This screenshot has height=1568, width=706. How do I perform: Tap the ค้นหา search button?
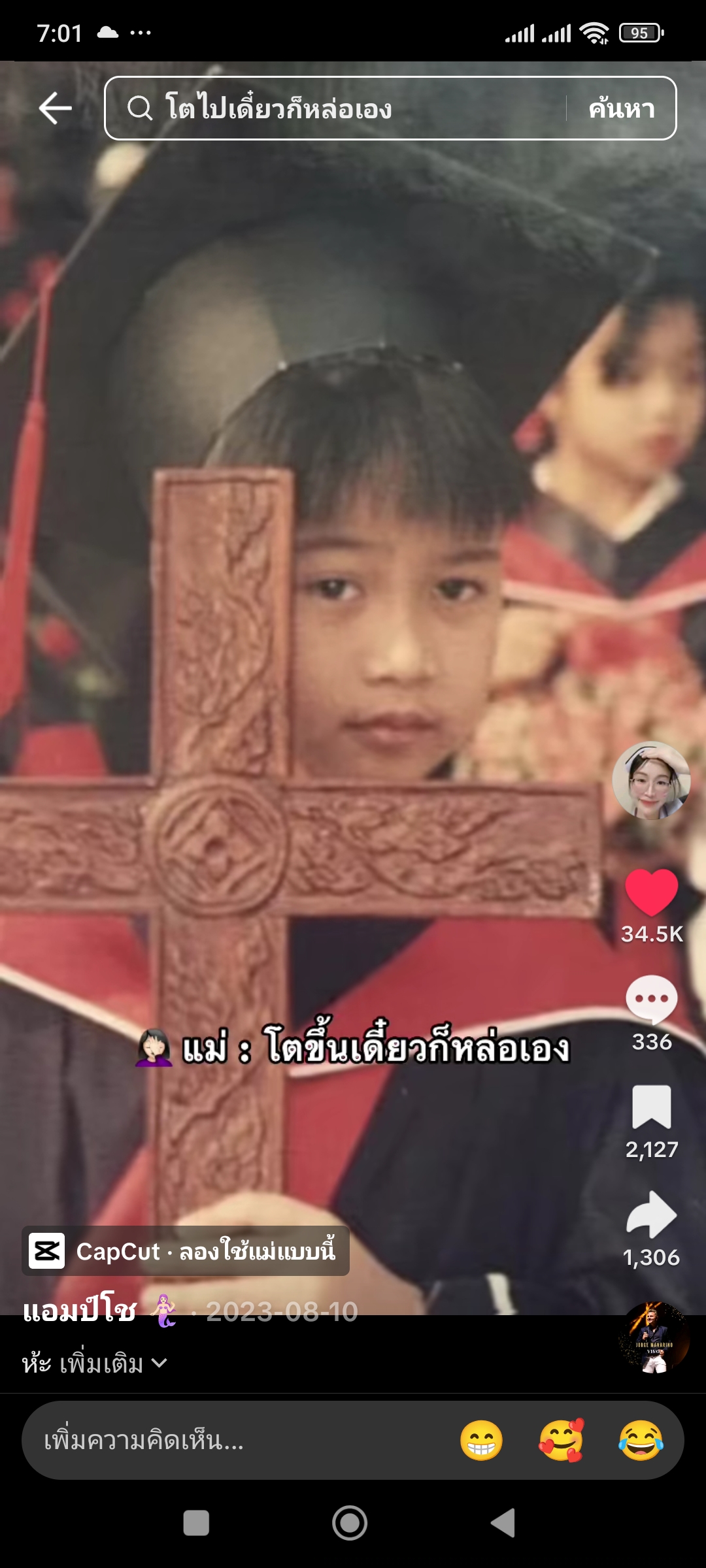tap(621, 108)
